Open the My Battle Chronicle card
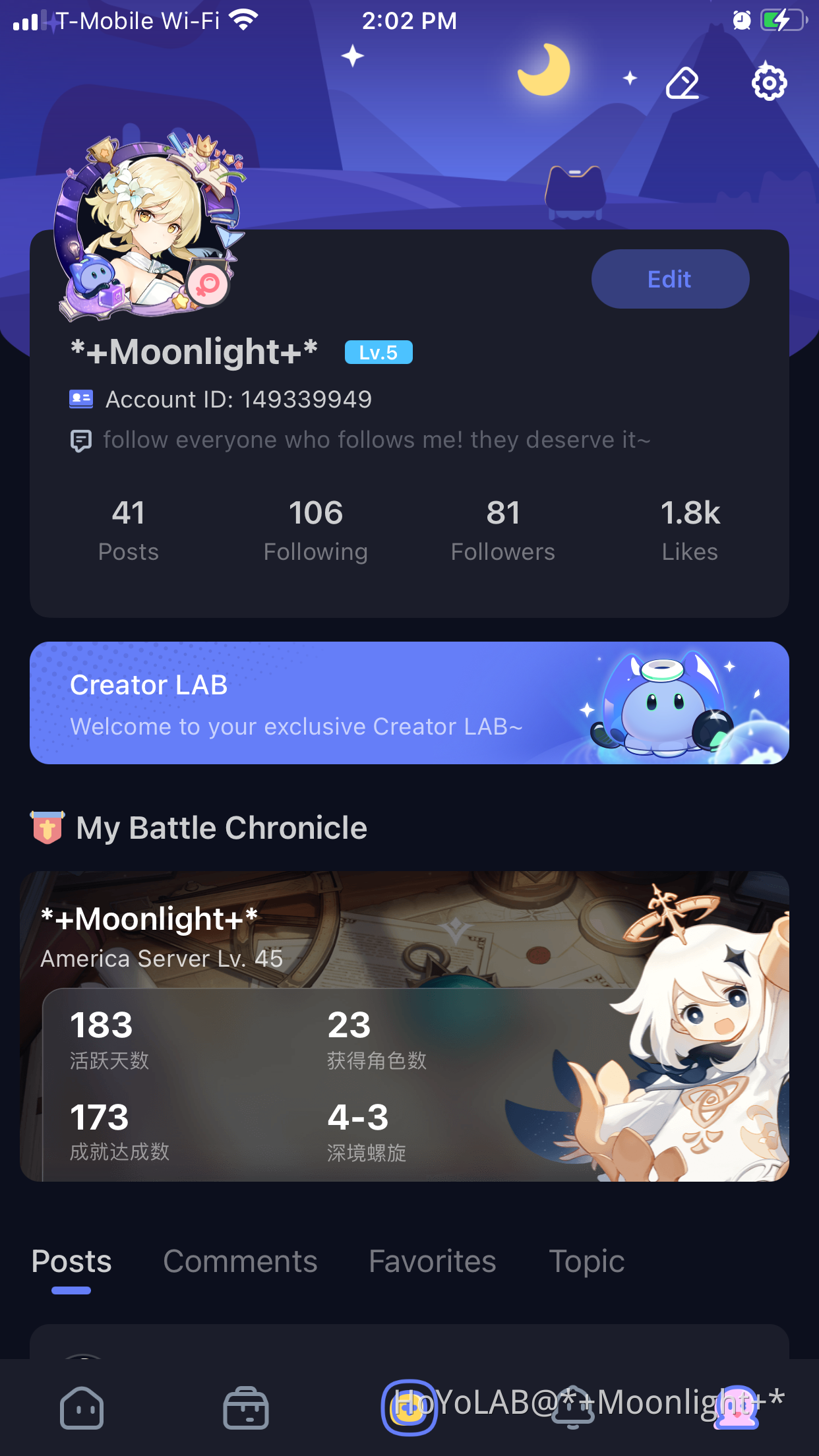This screenshot has height=1456, width=819. 404,1026
